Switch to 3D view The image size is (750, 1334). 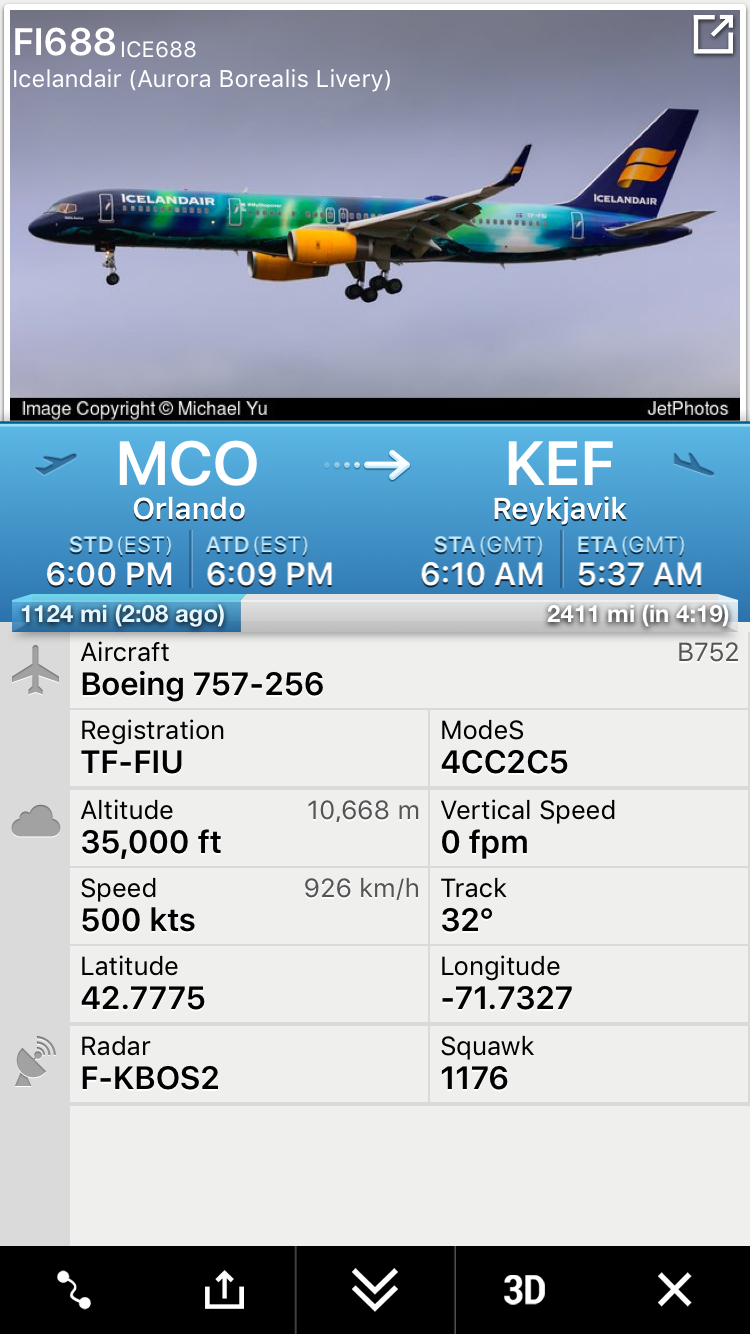524,1290
